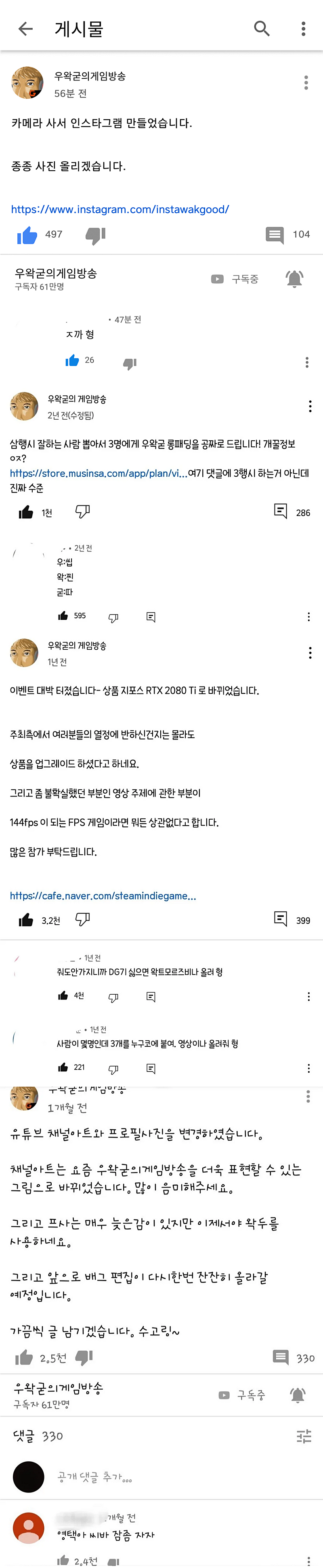The image size is (323, 1568).
Task: Open the instawakgood Instagram link
Action: [x=120, y=209]
